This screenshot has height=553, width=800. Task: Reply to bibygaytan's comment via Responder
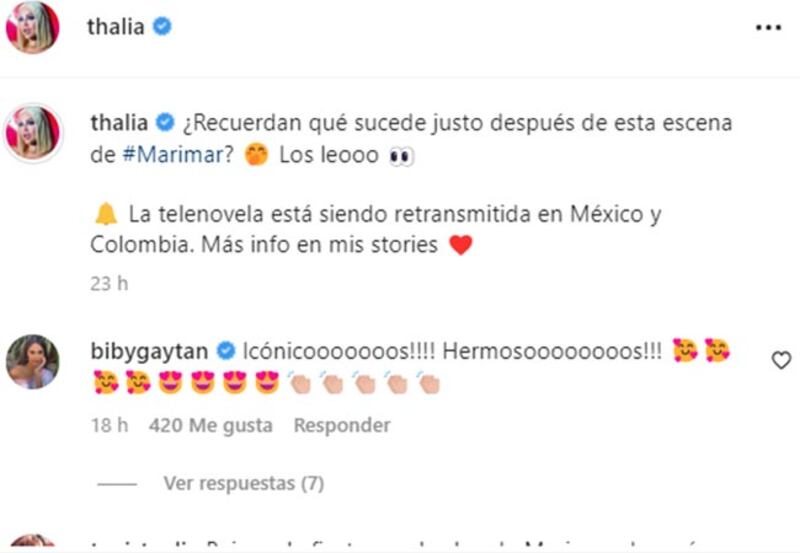341,425
